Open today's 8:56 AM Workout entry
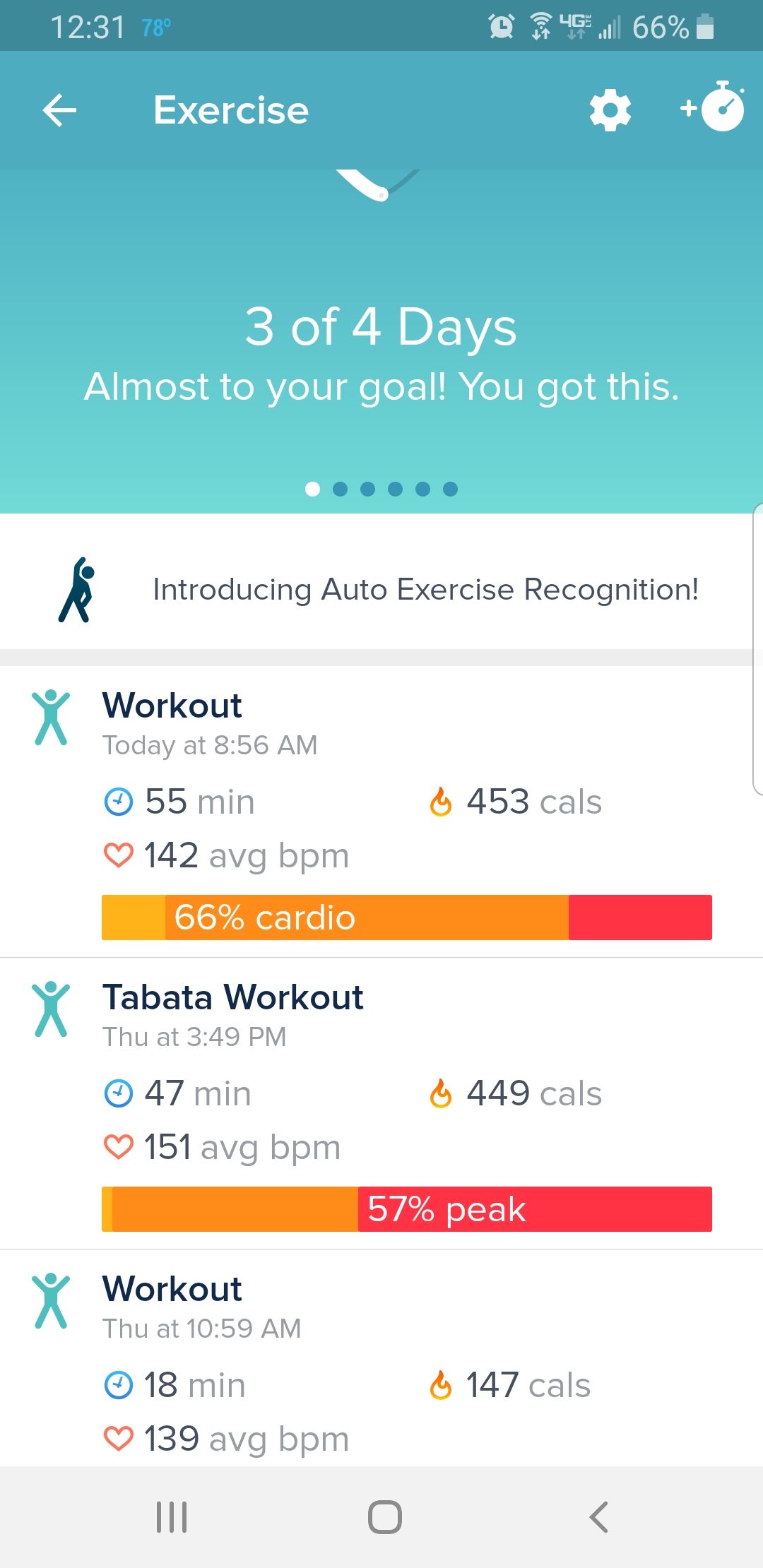 381,812
